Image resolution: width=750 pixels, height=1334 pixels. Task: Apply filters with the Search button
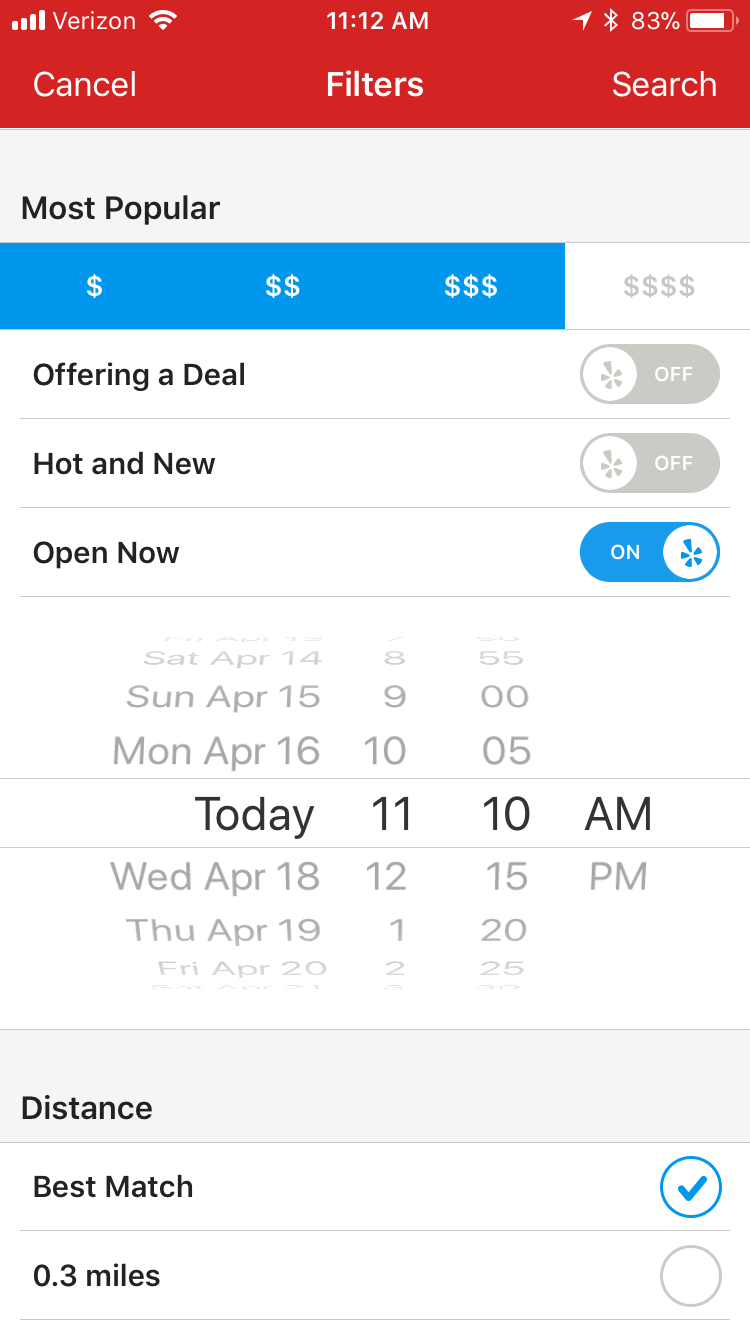[x=664, y=85]
